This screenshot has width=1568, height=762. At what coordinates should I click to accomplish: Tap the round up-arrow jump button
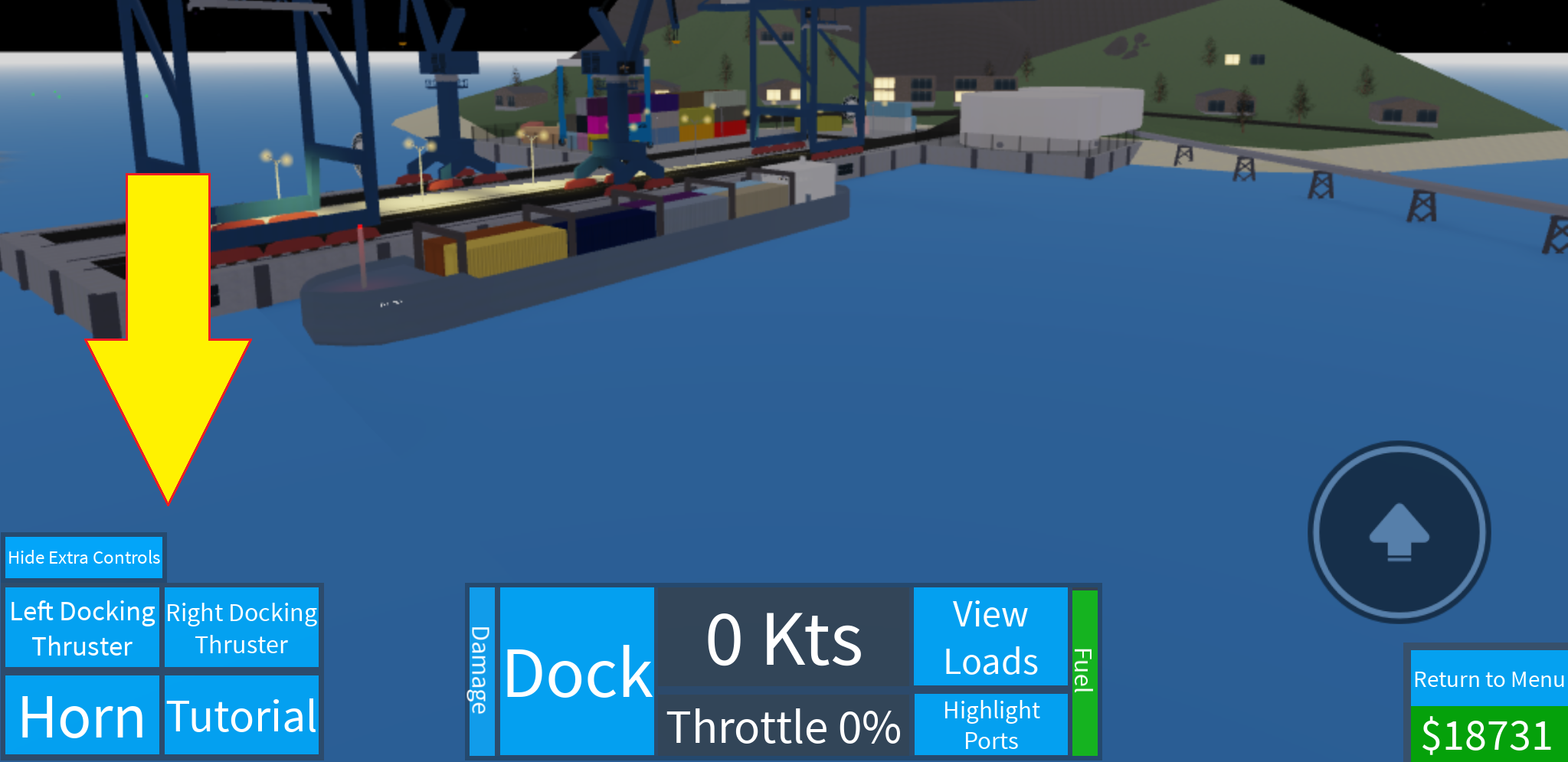click(x=1399, y=532)
